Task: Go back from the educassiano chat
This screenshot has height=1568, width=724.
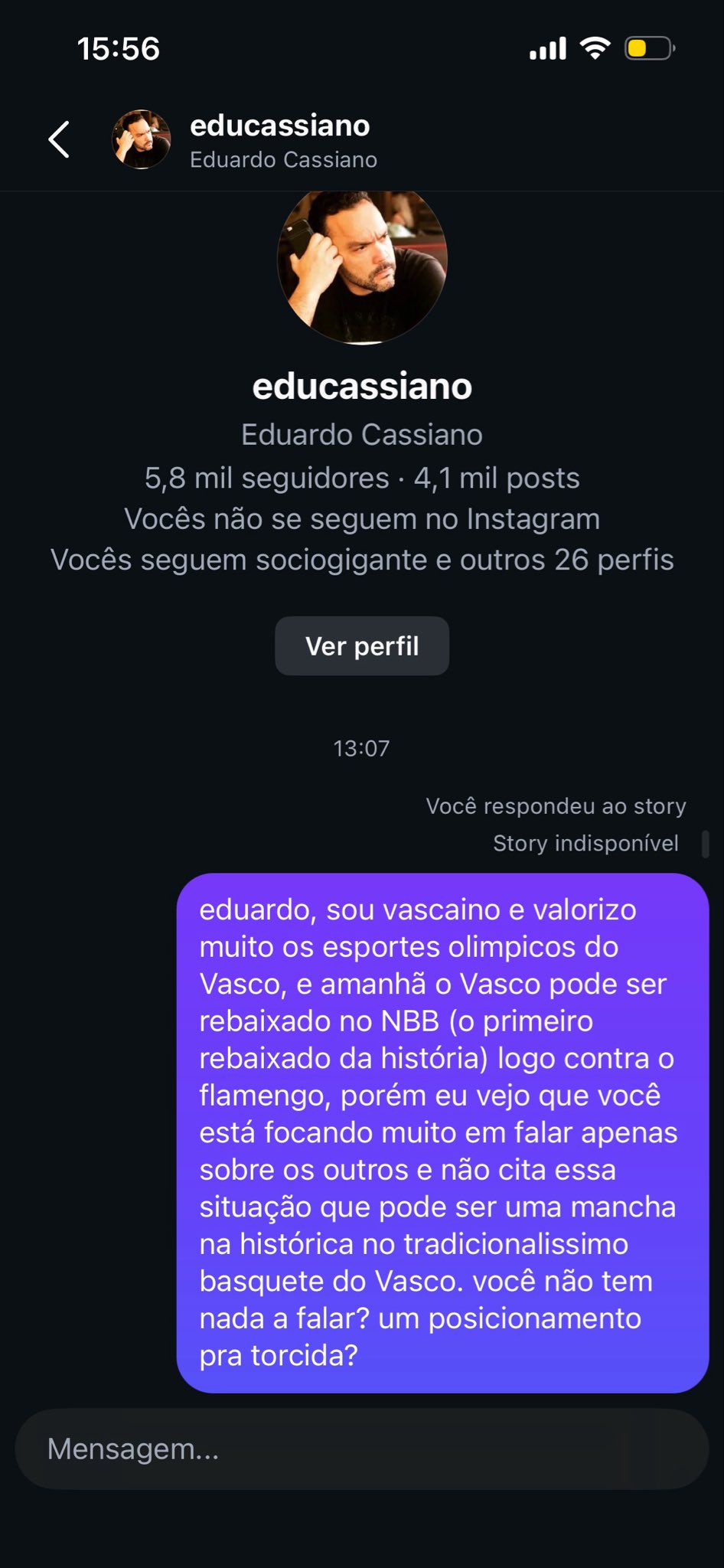Action: [x=59, y=140]
